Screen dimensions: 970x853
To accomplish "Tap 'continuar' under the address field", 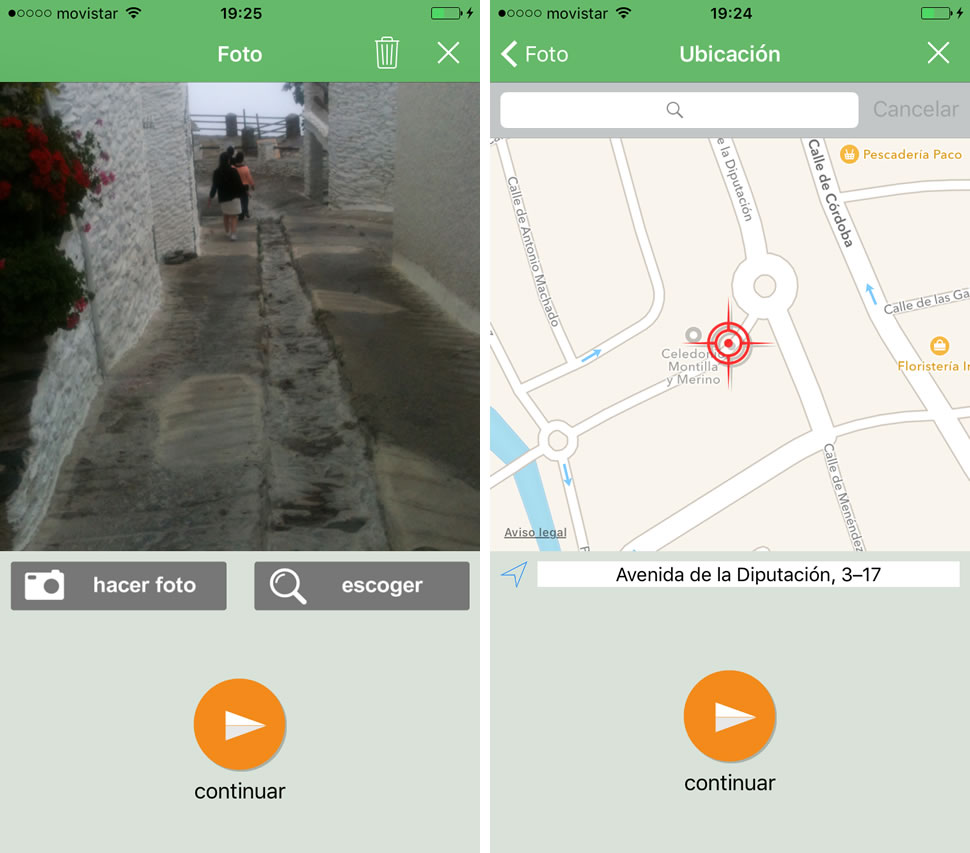I will [x=730, y=717].
